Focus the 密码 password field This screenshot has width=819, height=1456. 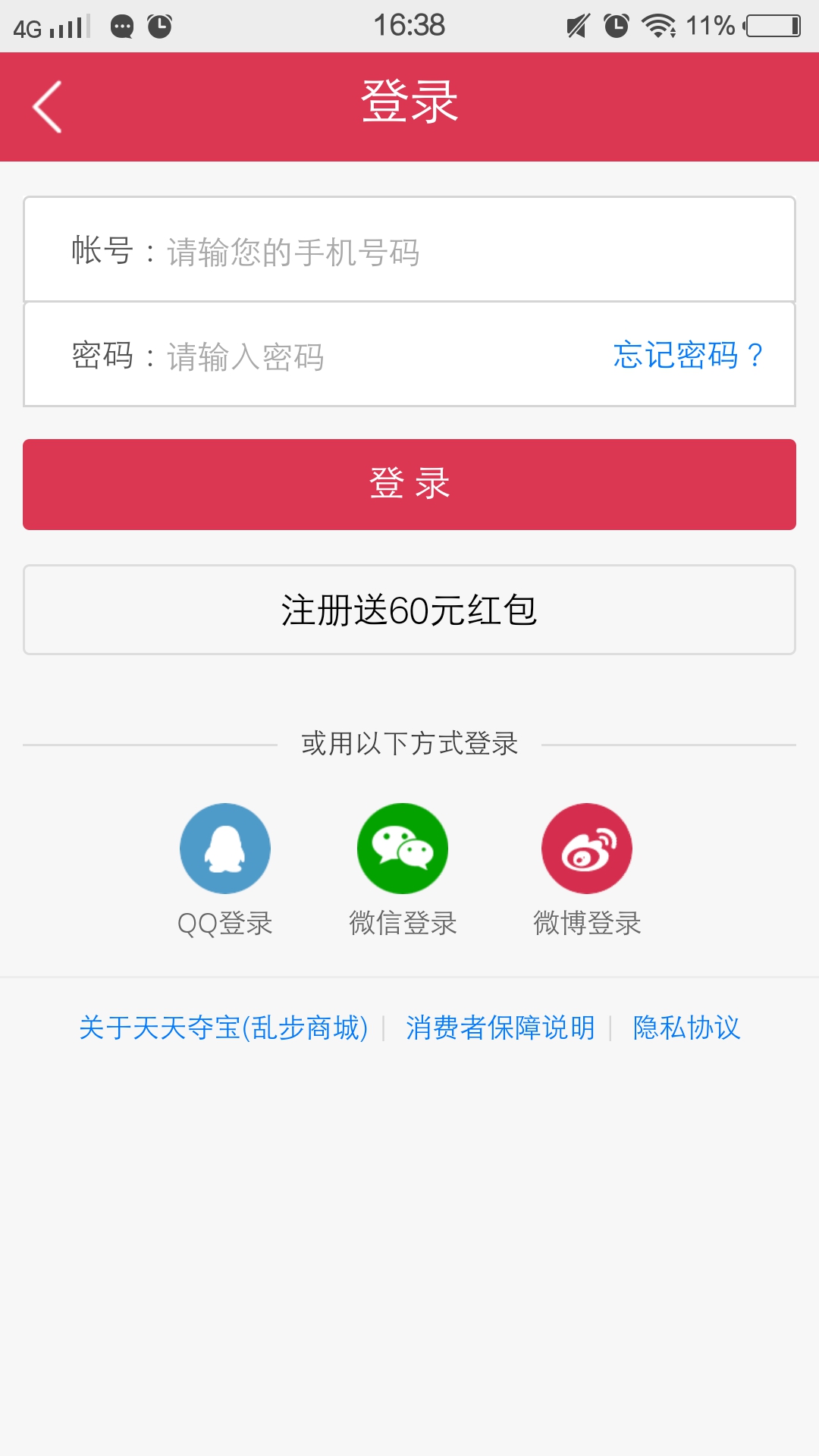click(x=379, y=356)
